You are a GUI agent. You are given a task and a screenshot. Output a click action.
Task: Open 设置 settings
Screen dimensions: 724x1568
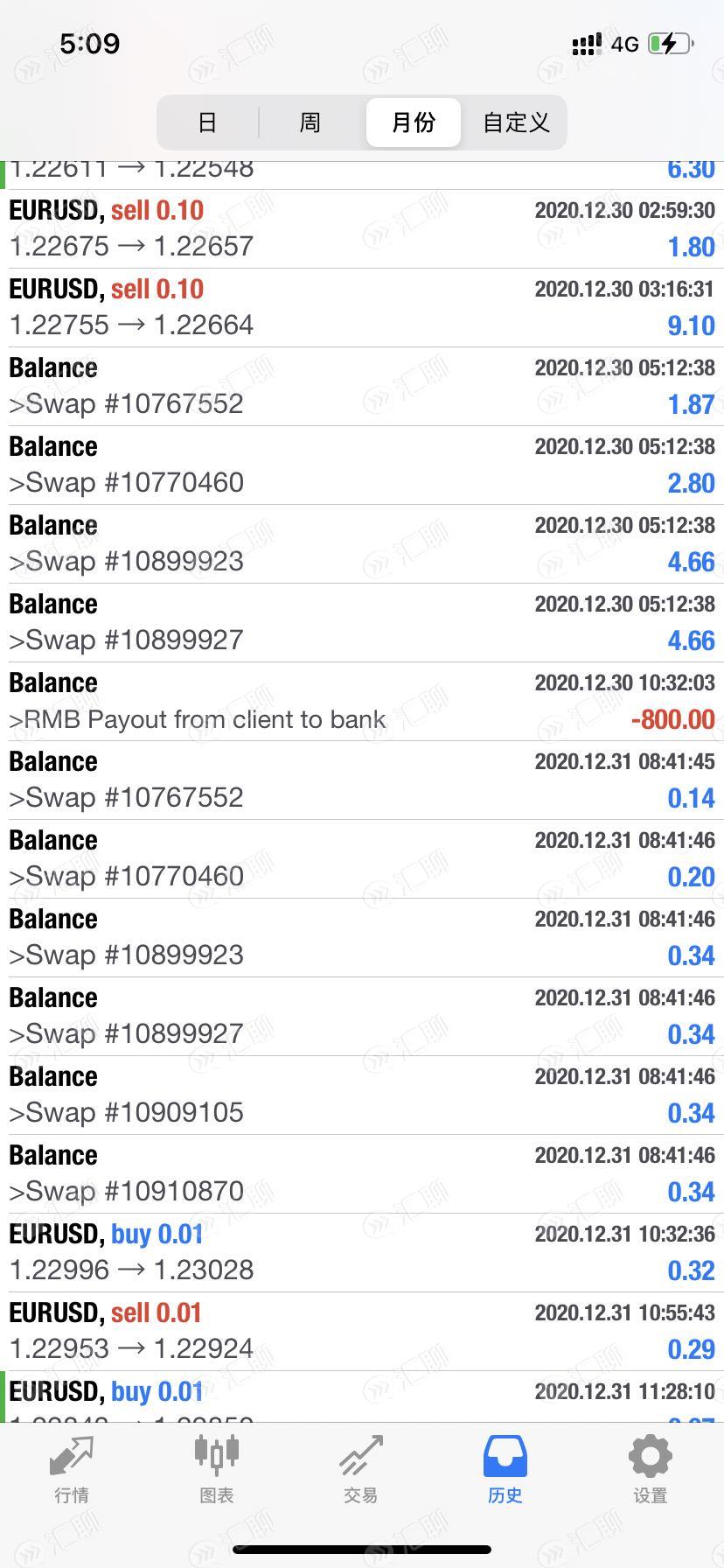tap(650, 1470)
